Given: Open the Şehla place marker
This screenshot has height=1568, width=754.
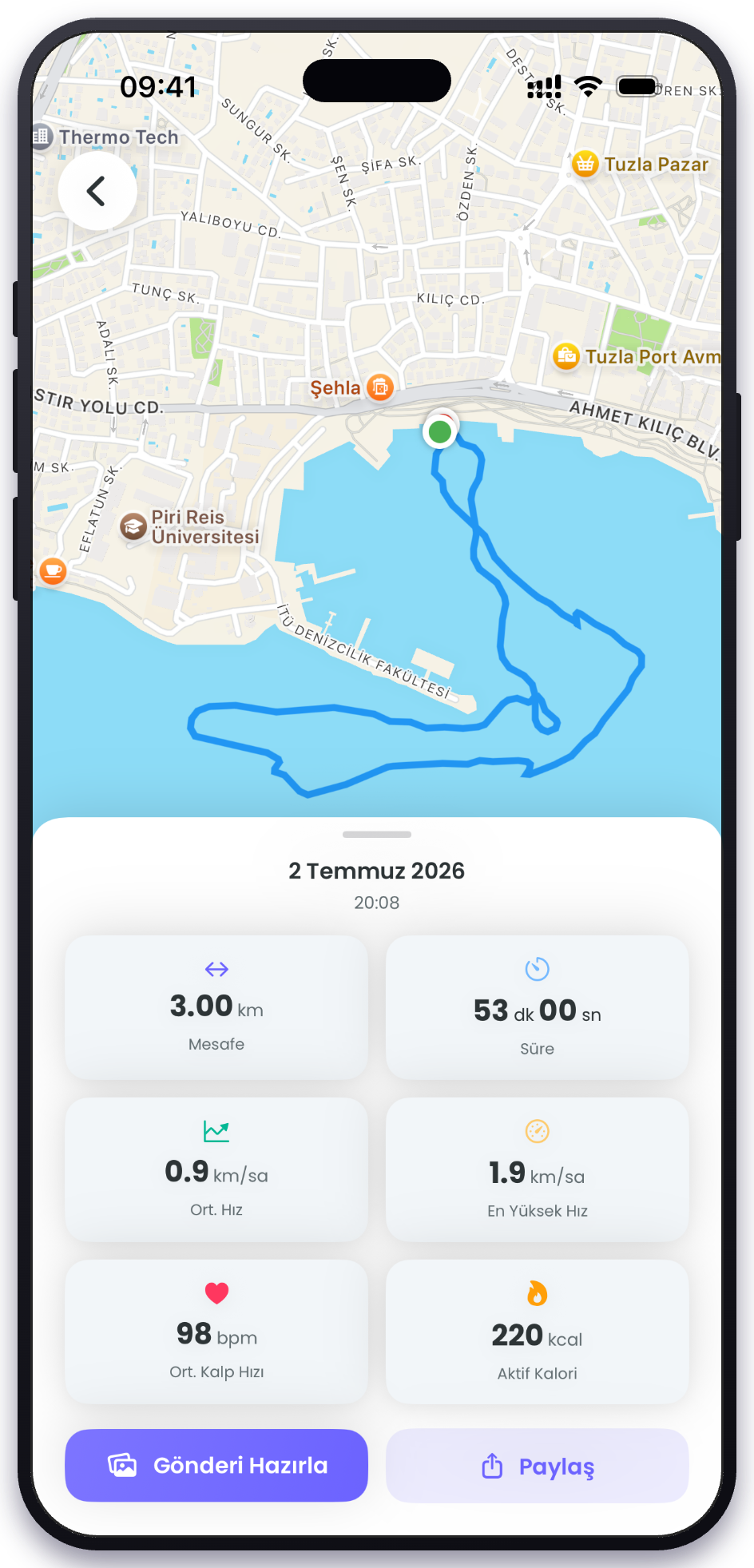Looking at the screenshot, I should [380, 387].
